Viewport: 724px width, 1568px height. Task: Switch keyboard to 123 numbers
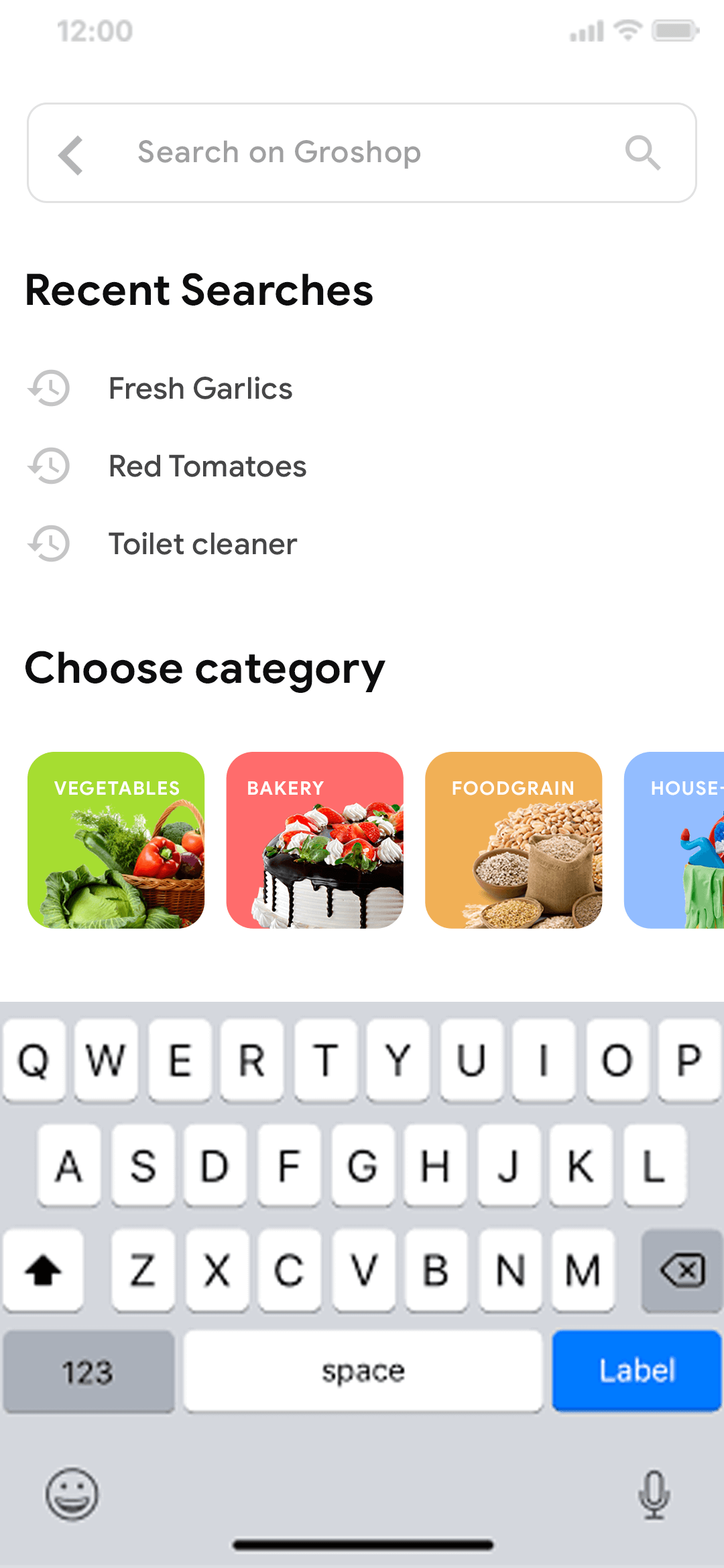pos(88,1372)
